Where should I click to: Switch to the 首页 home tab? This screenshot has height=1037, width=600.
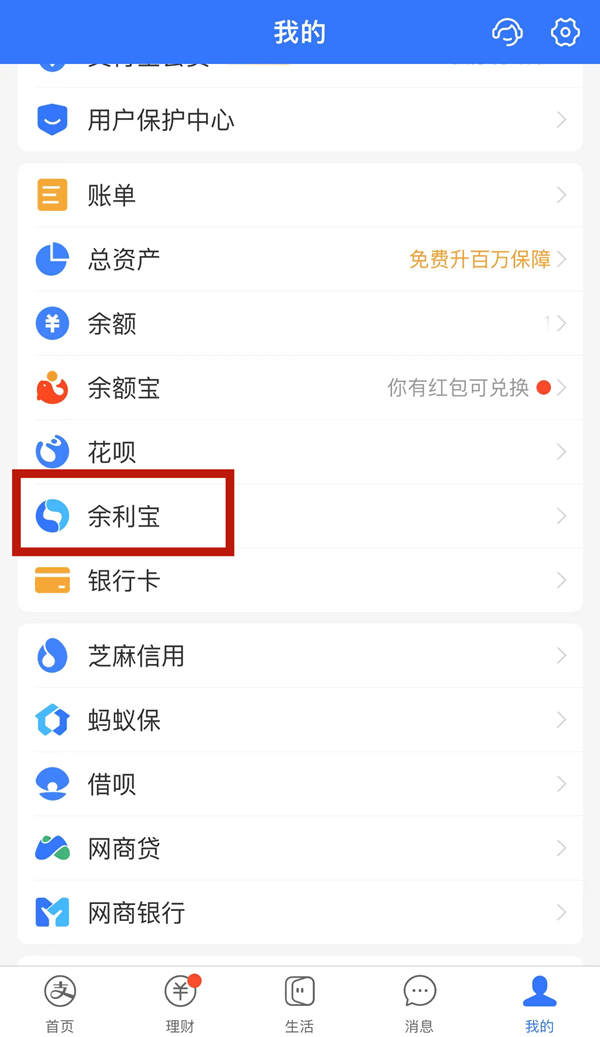pyautogui.click(x=60, y=1003)
